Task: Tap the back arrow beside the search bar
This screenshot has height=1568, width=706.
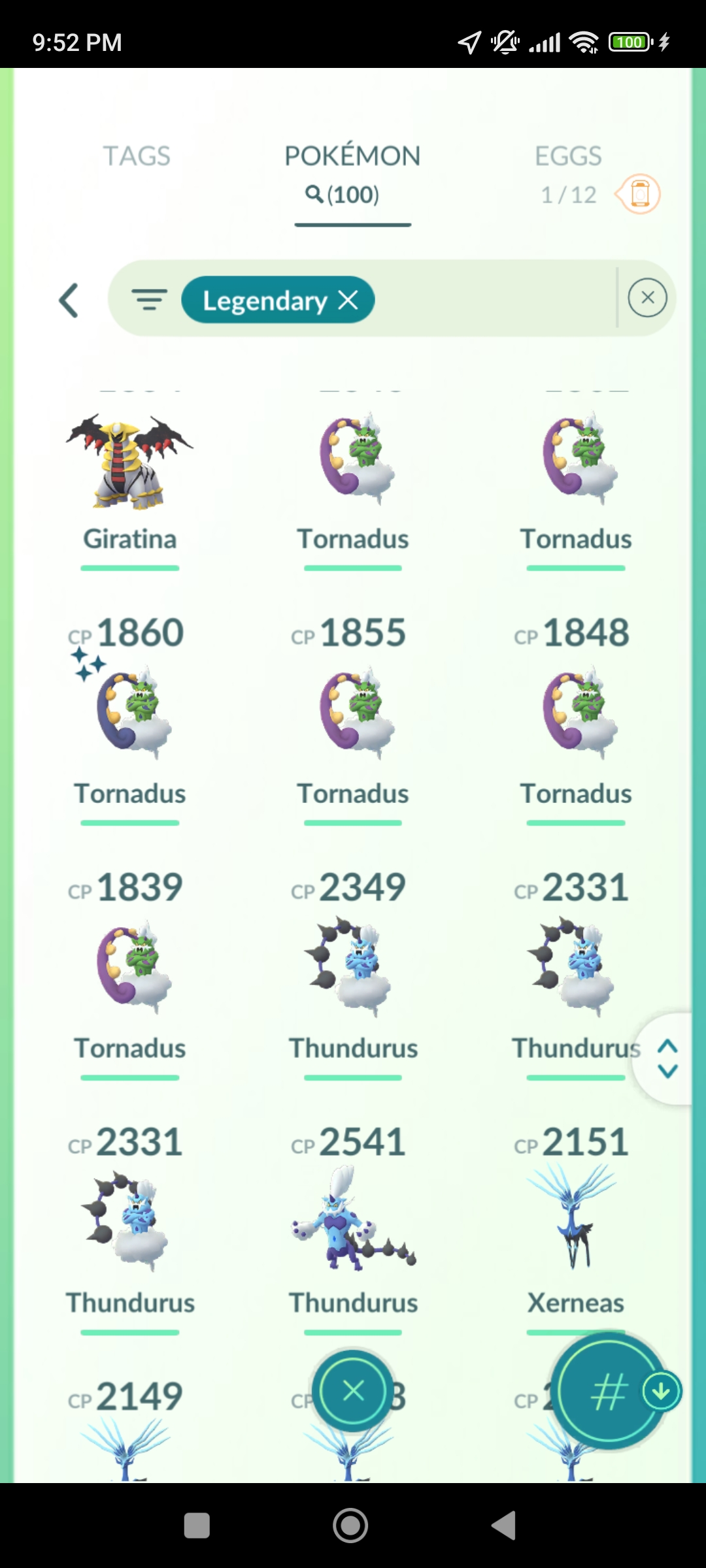Action: [69, 301]
